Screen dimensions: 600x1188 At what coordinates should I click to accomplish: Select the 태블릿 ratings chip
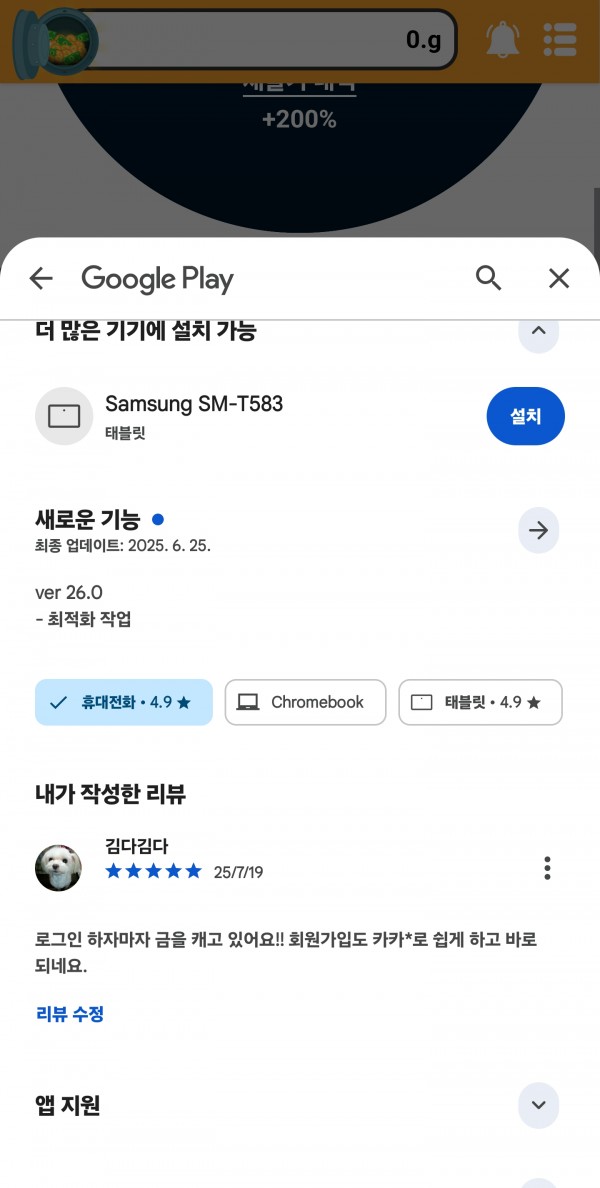(x=481, y=702)
